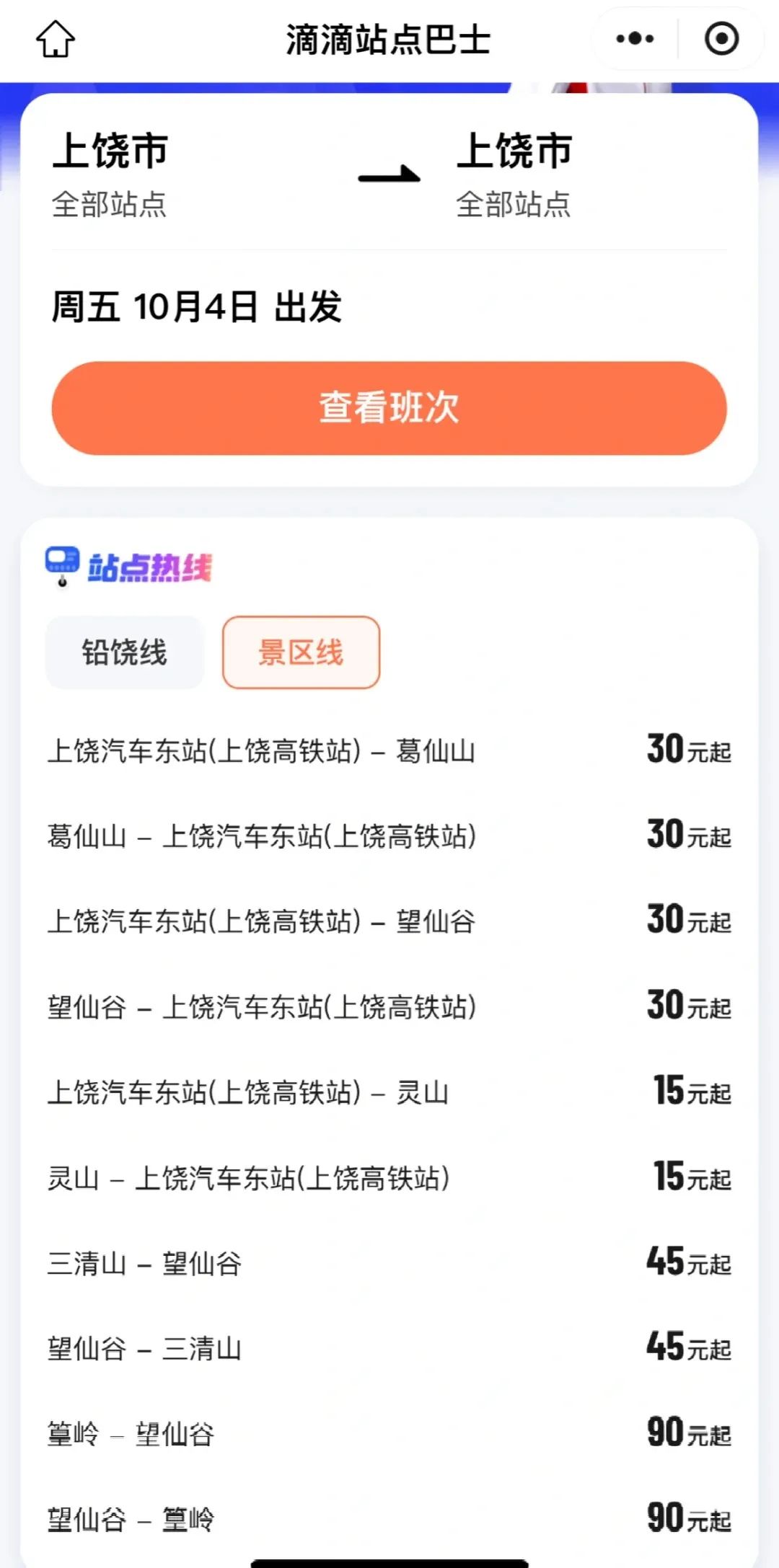
Task: Open the three-dot more menu
Action: point(635,39)
